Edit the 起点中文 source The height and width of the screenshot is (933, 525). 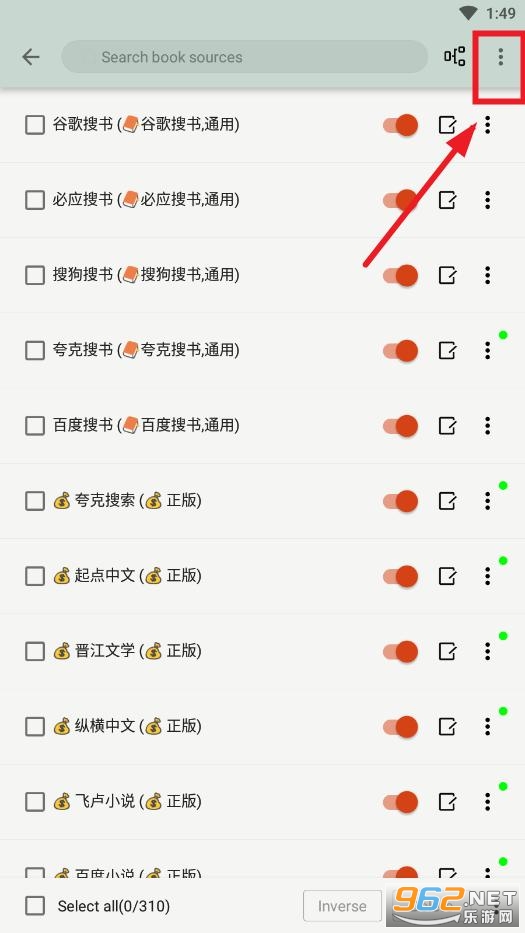pos(448,576)
